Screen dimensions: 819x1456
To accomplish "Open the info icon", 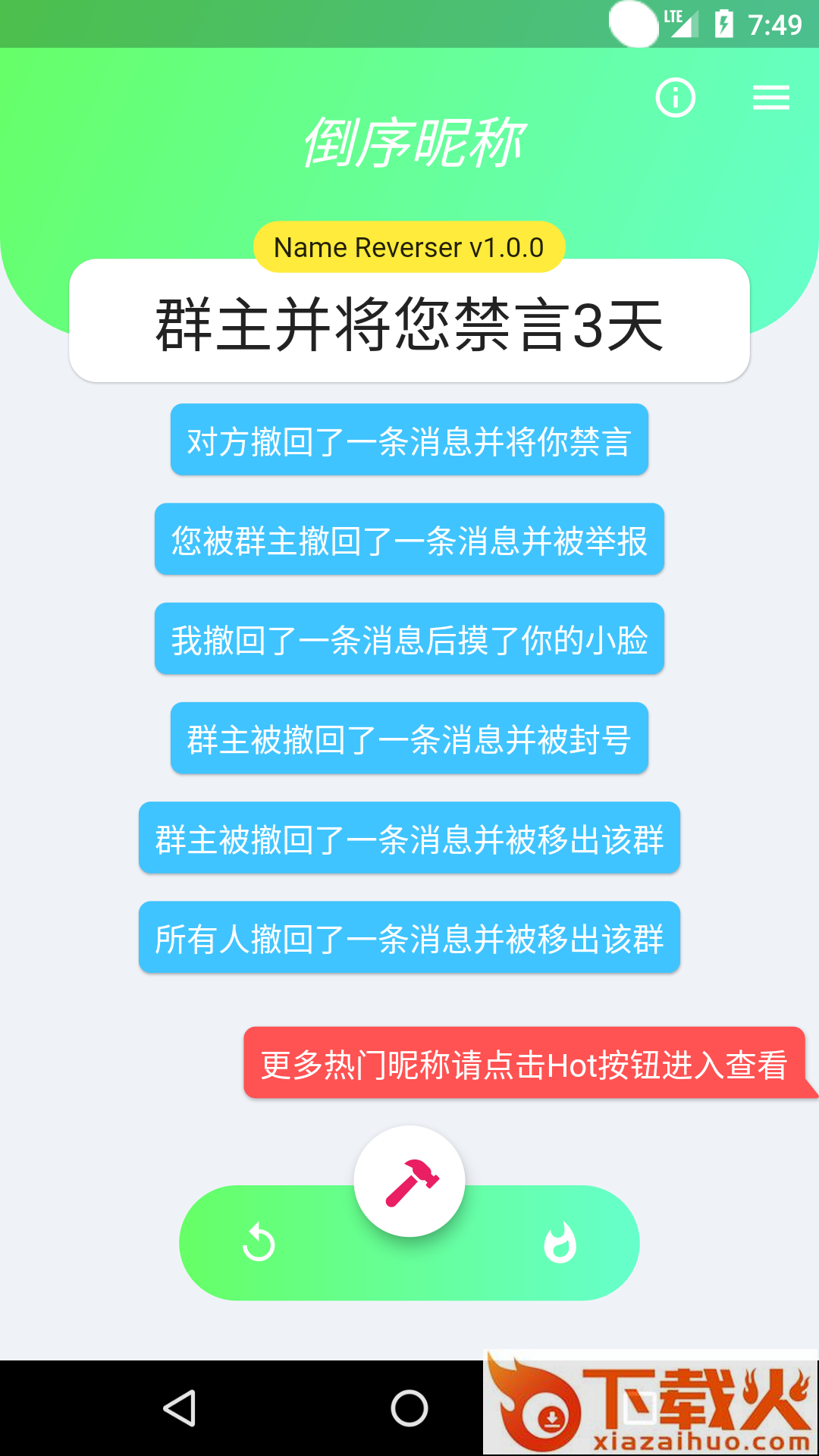I will click(x=675, y=98).
